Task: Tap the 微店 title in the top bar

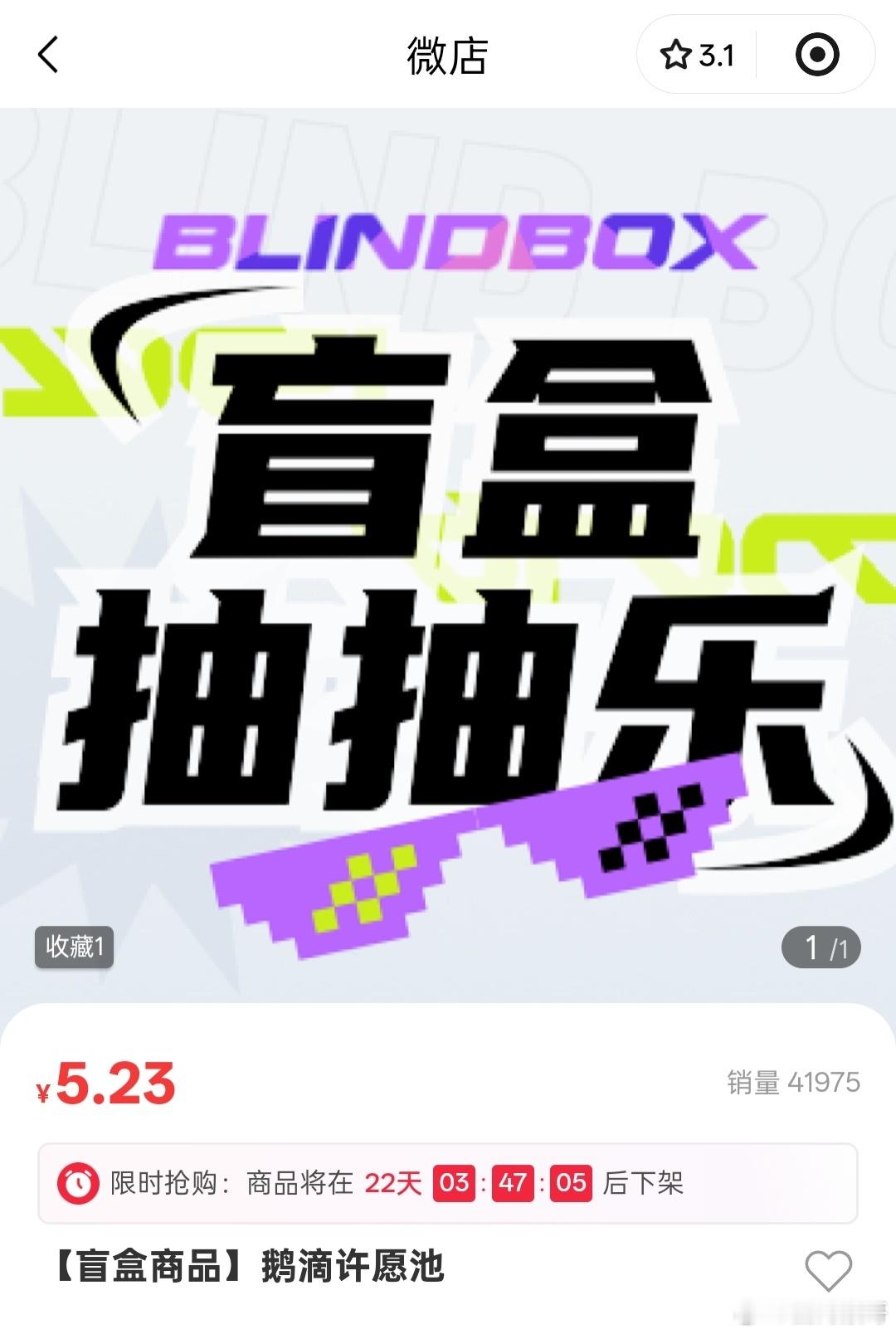Action: coord(448,54)
